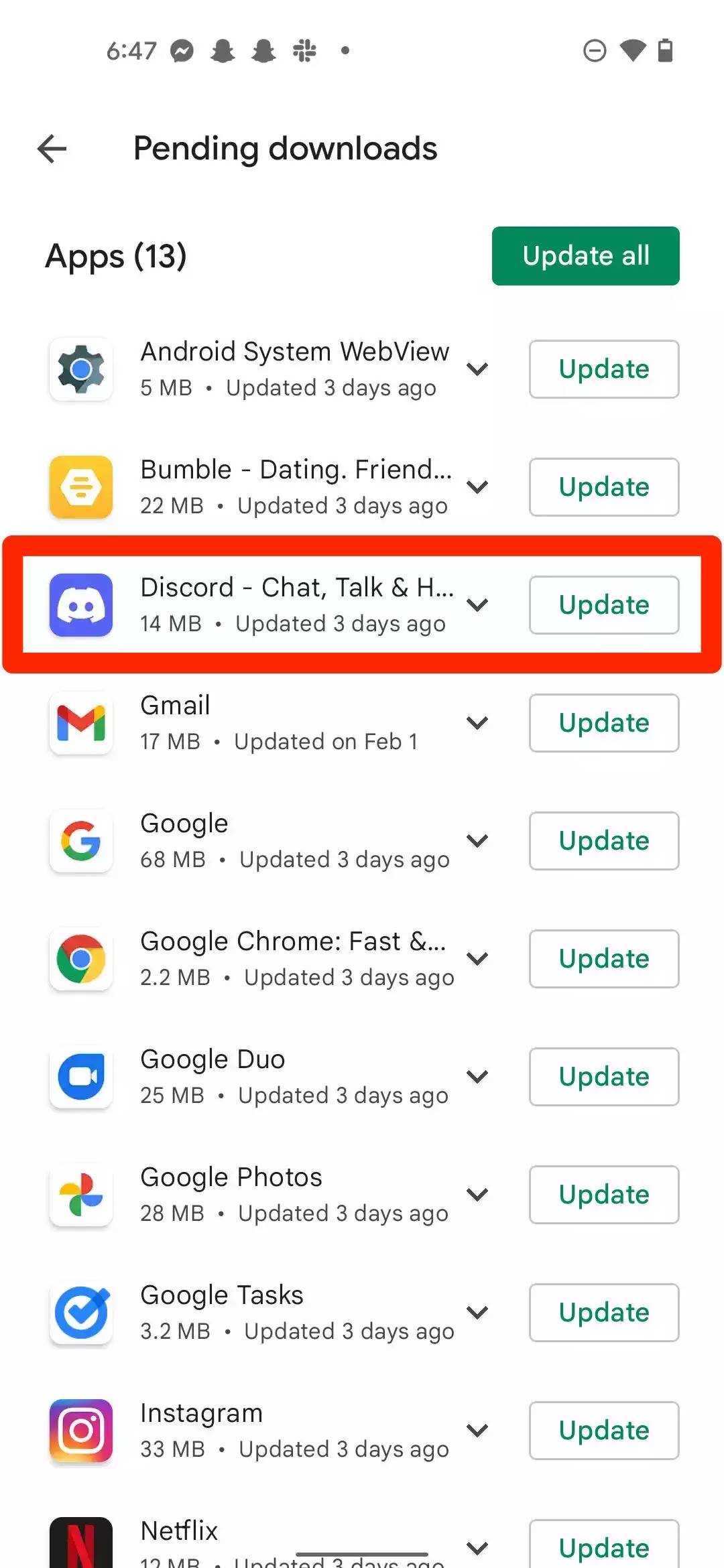This screenshot has width=724, height=1568.
Task: Update Google Photos
Action: click(603, 1195)
